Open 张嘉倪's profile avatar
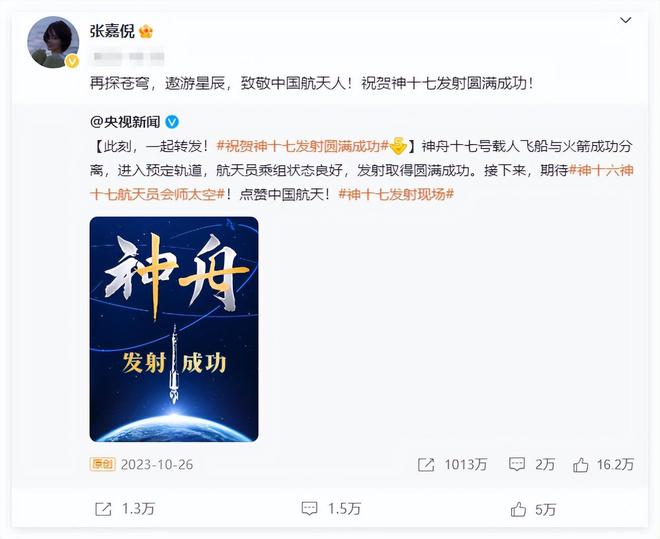Viewport: 660px width, 539px height. pyautogui.click(x=53, y=42)
